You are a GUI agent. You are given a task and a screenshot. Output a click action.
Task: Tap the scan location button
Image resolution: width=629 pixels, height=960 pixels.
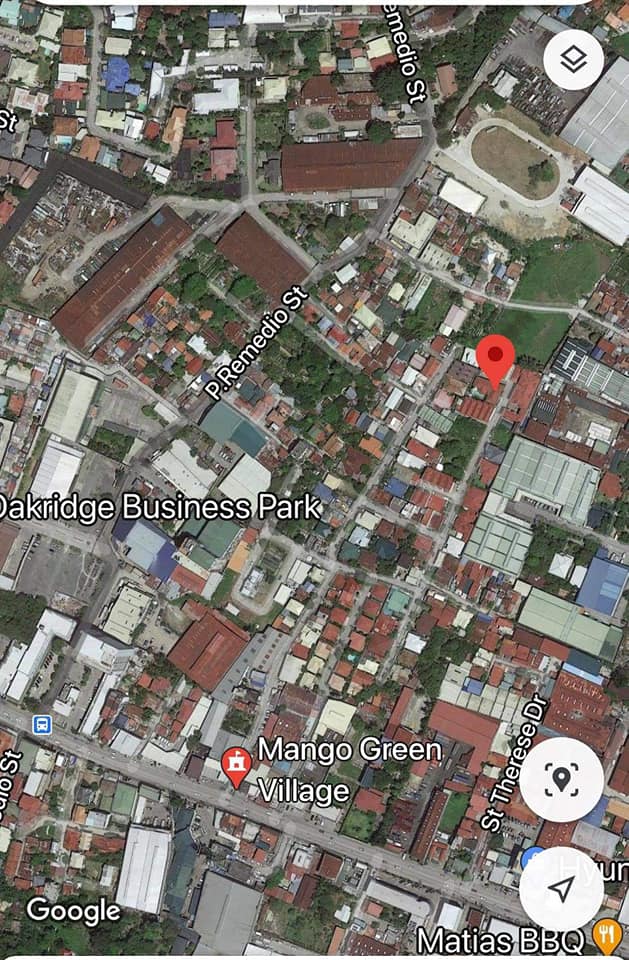point(562,780)
